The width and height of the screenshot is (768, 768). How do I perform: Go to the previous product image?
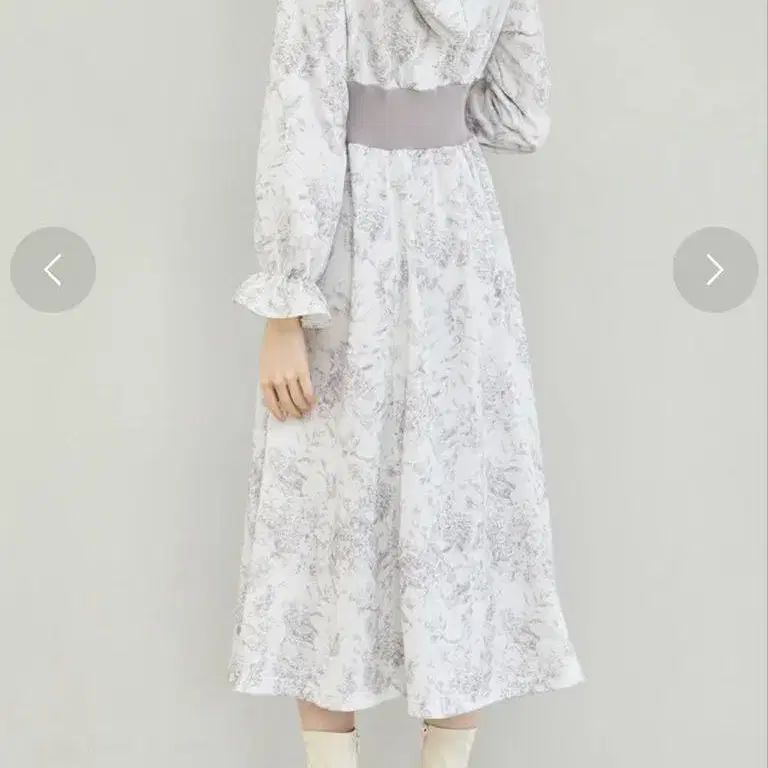click(x=53, y=269)
